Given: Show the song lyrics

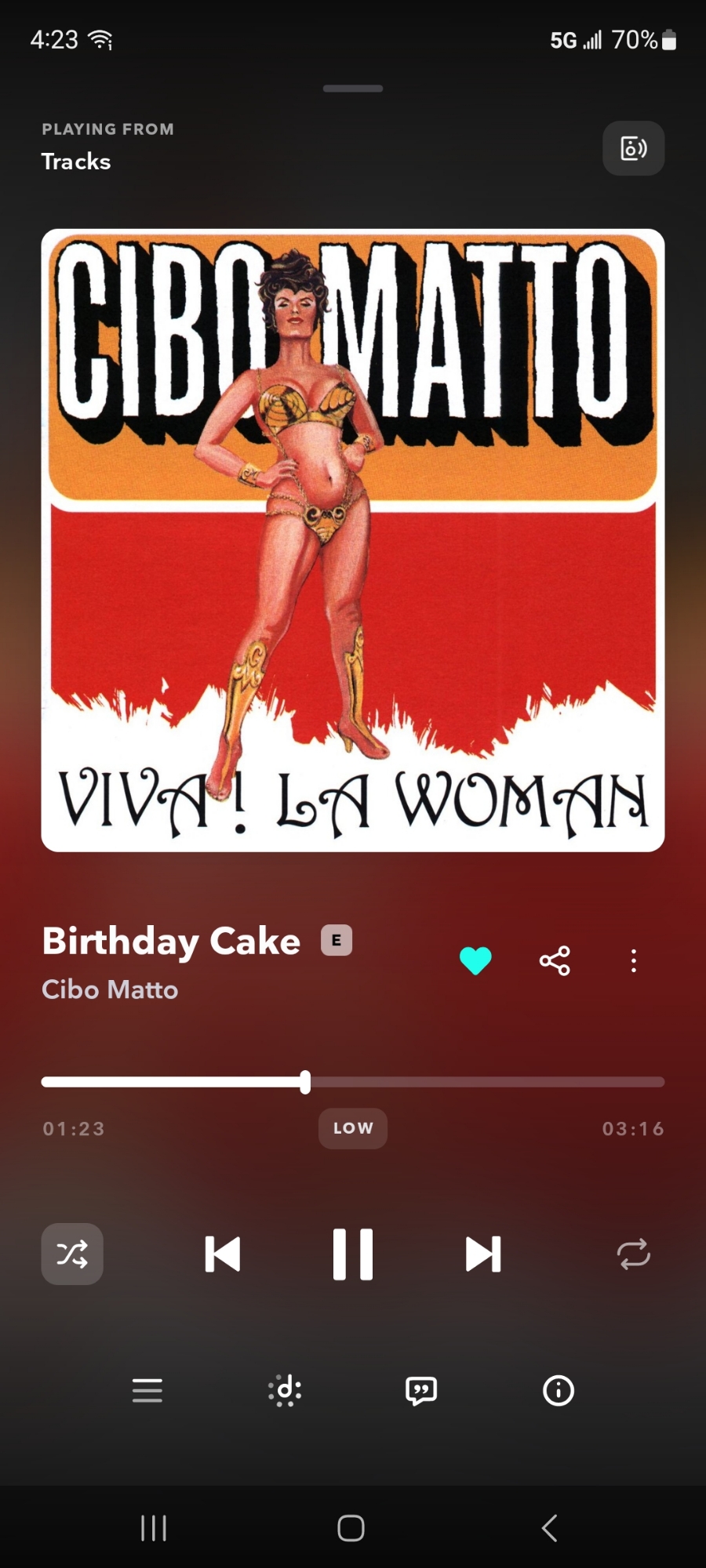Looking at the screenshot, I should tap(421, 1390).
